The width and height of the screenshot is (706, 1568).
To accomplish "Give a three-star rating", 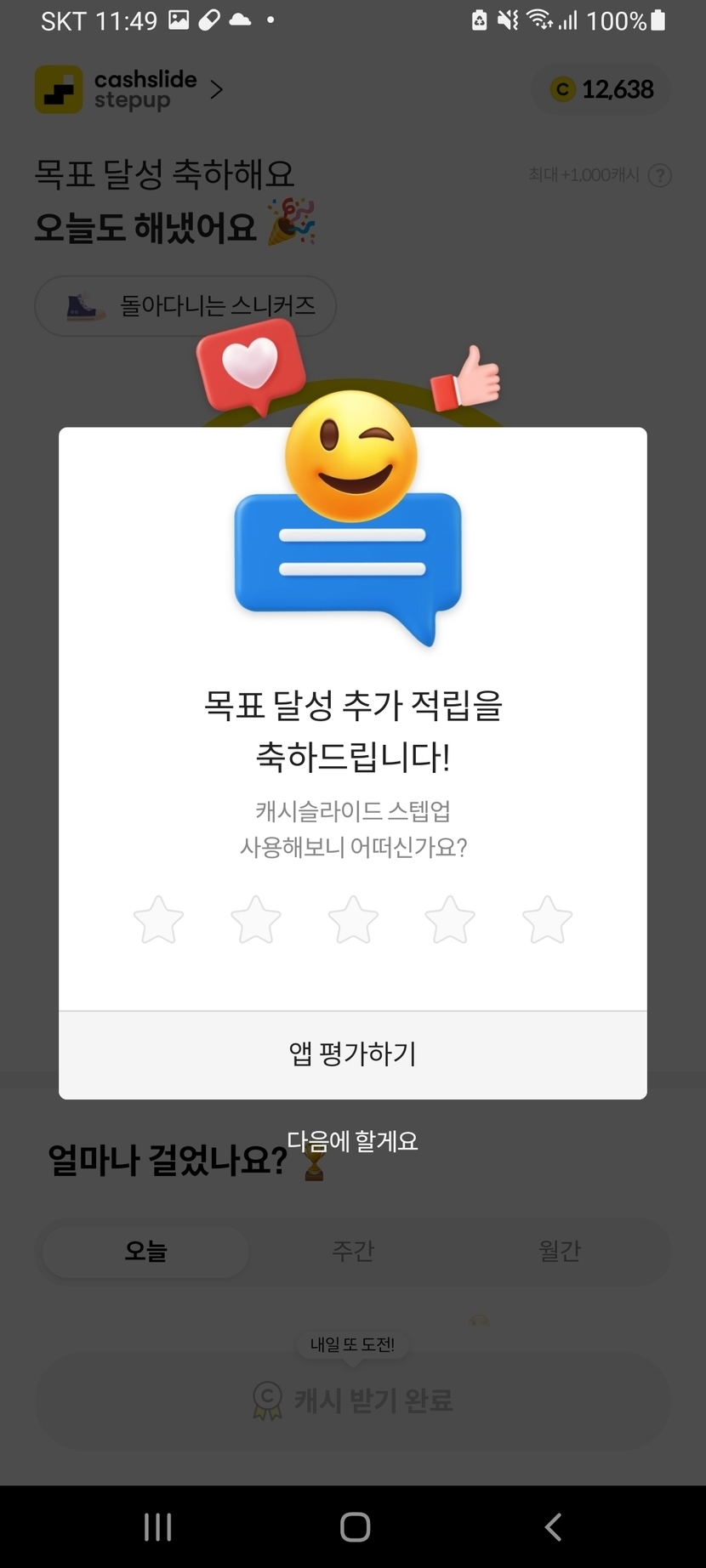I will click(x=353, y=920).
